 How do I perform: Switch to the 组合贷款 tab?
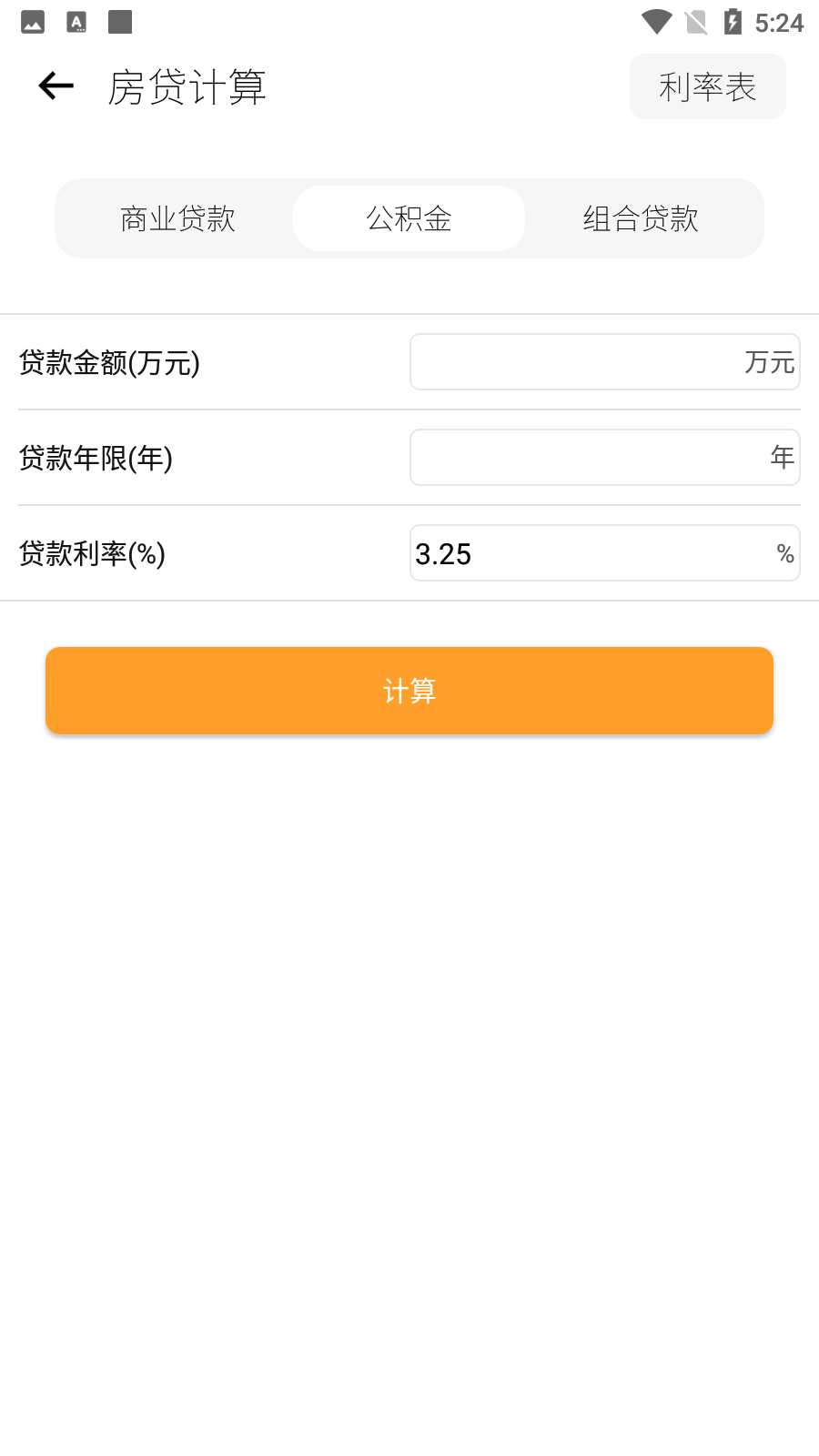click(x=642, y=218)
